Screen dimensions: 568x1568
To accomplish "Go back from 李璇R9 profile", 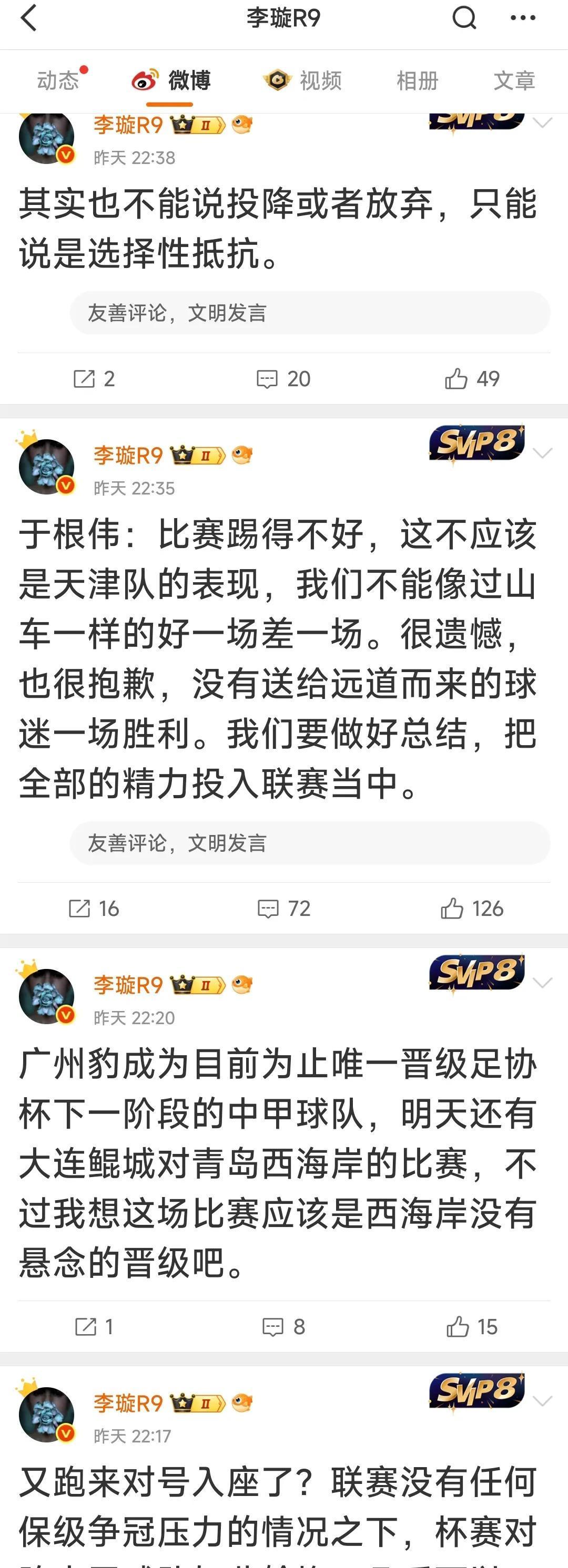I will tap(28, 18).
